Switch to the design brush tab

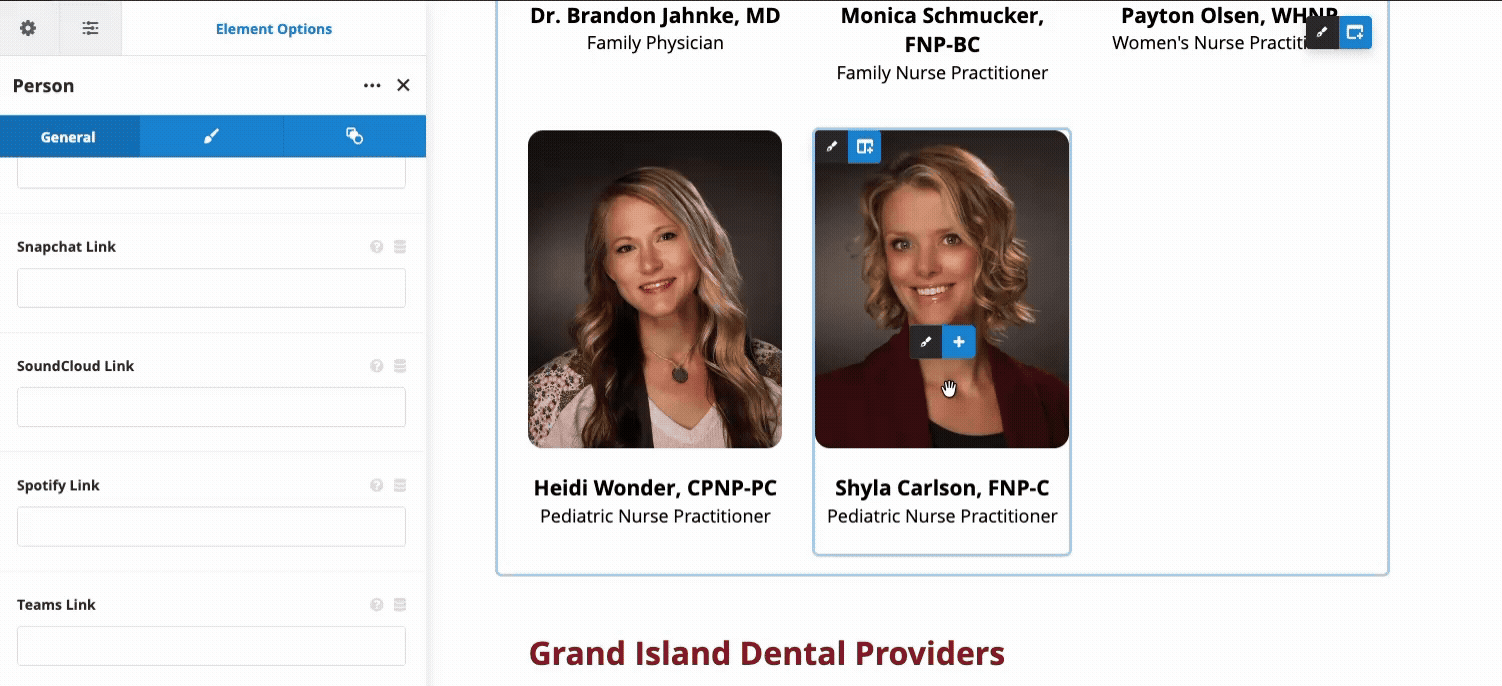[x=211, y=137]
